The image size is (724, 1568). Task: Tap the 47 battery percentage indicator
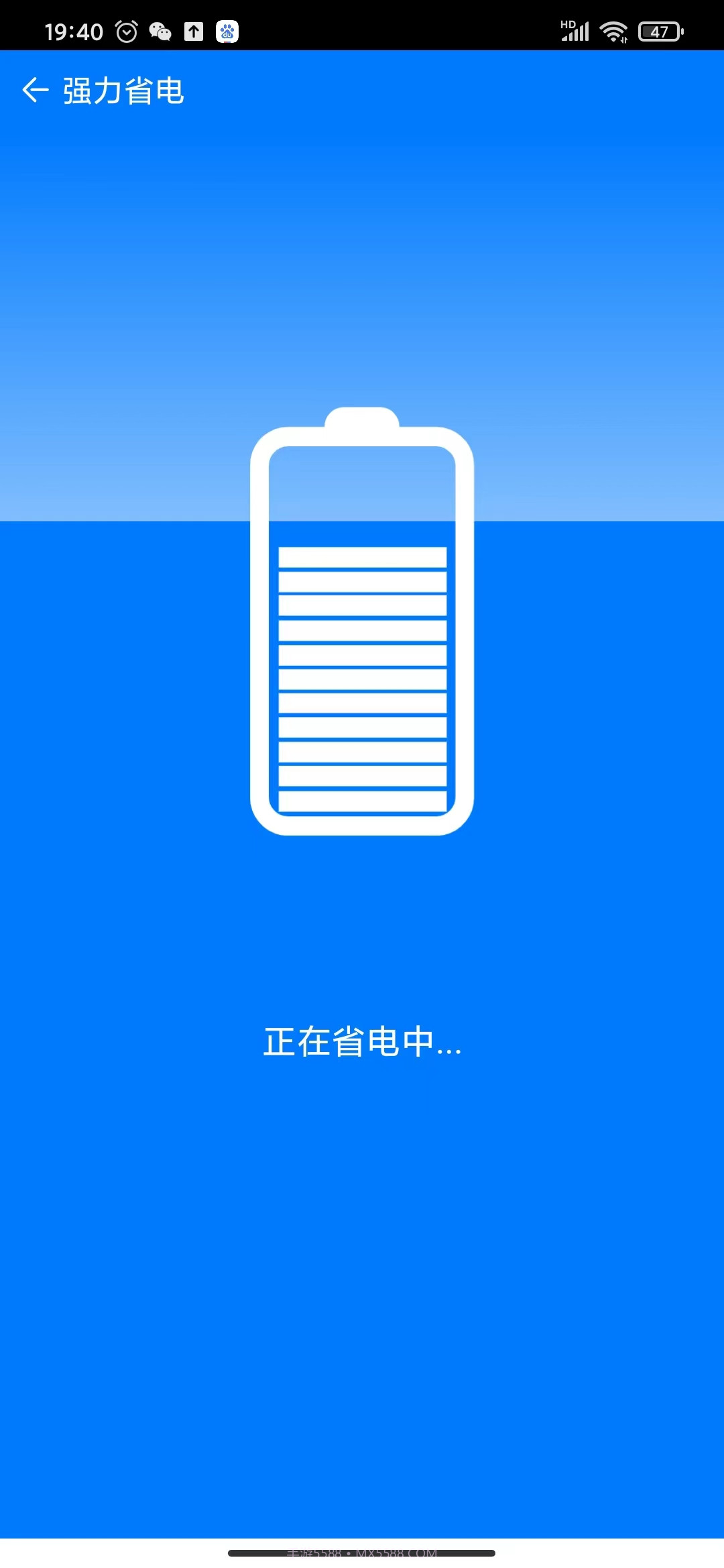(660, 30)
